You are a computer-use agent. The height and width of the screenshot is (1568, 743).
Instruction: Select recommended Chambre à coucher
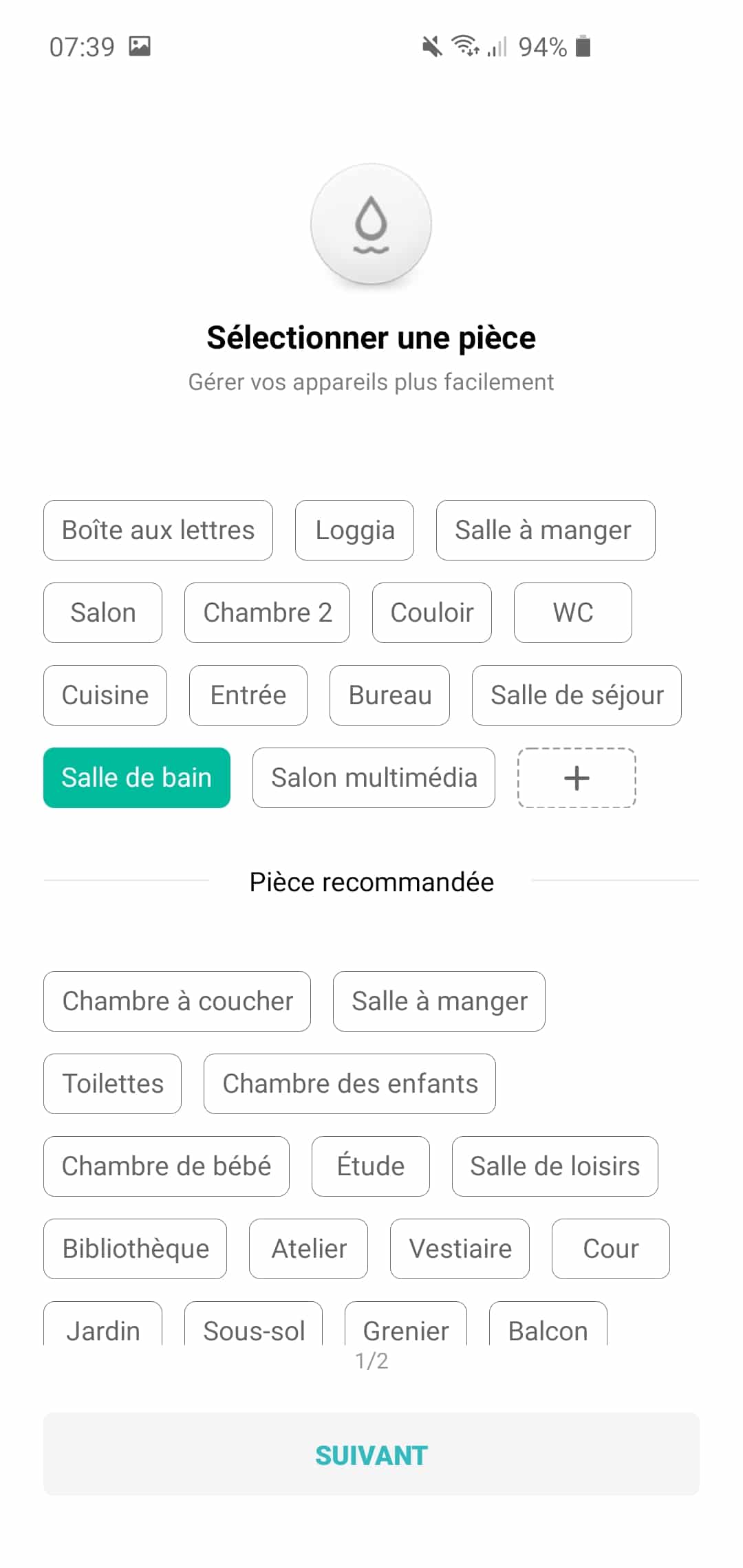point(177,1001)
